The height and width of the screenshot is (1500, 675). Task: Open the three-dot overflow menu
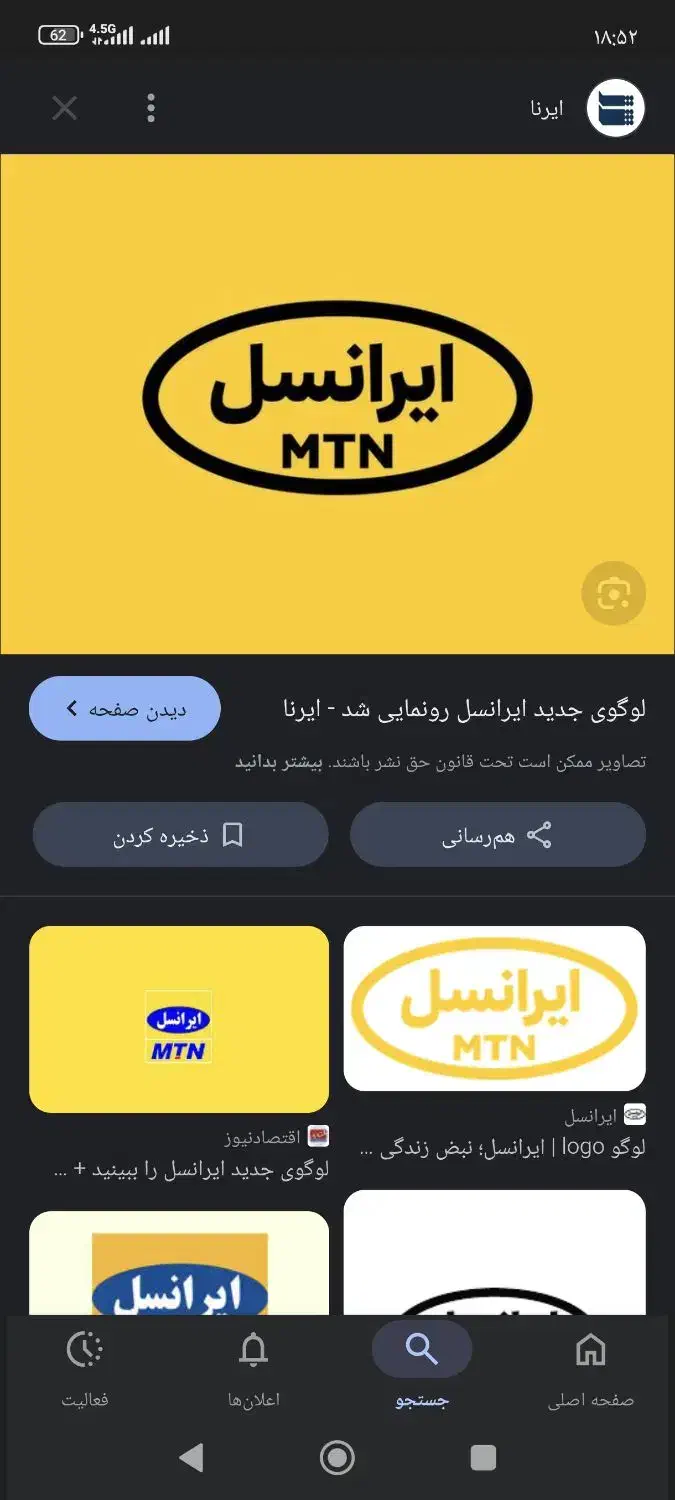click(151, 108)
